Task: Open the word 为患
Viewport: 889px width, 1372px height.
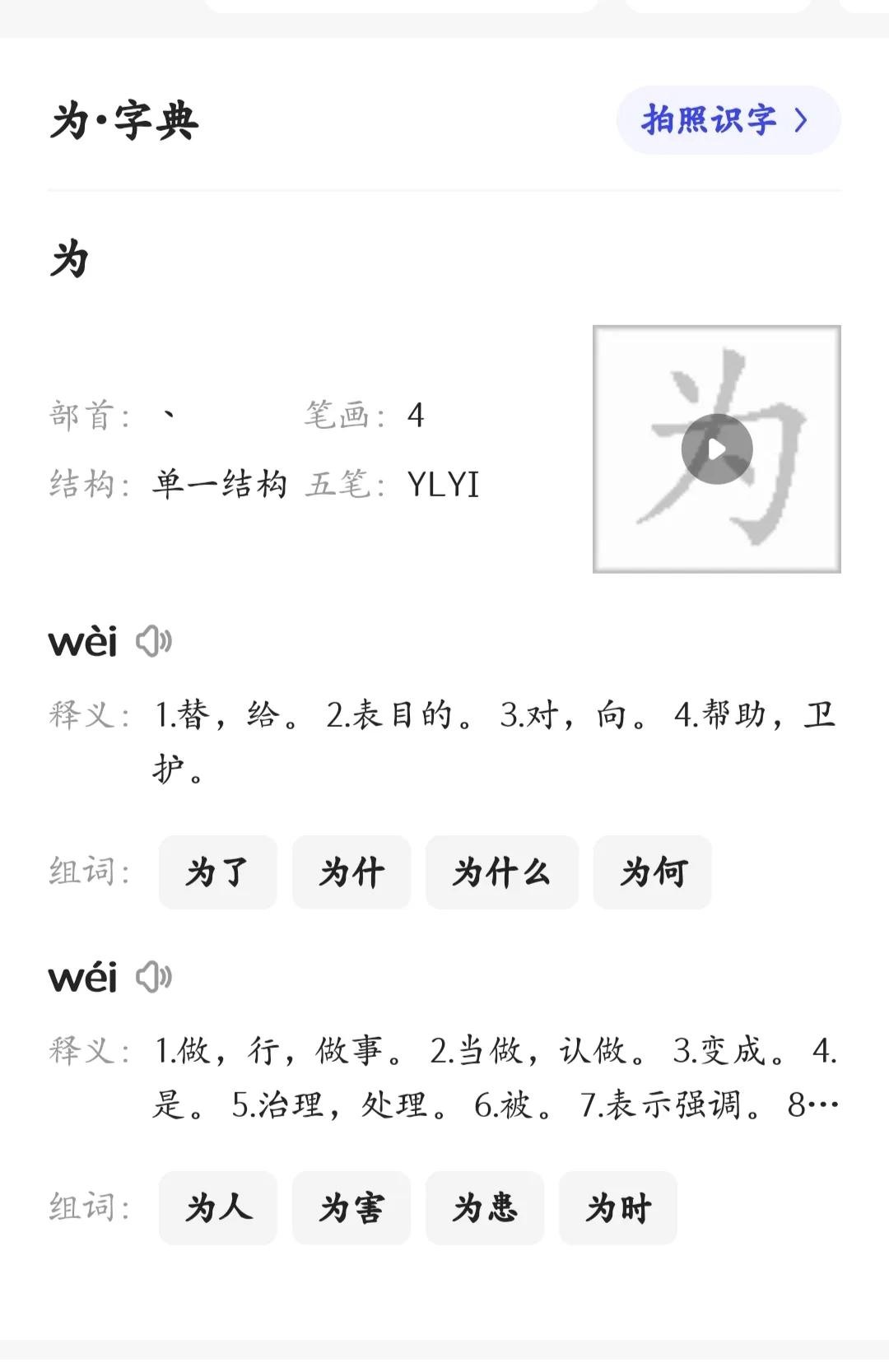Action: [x=484, y=1208]
